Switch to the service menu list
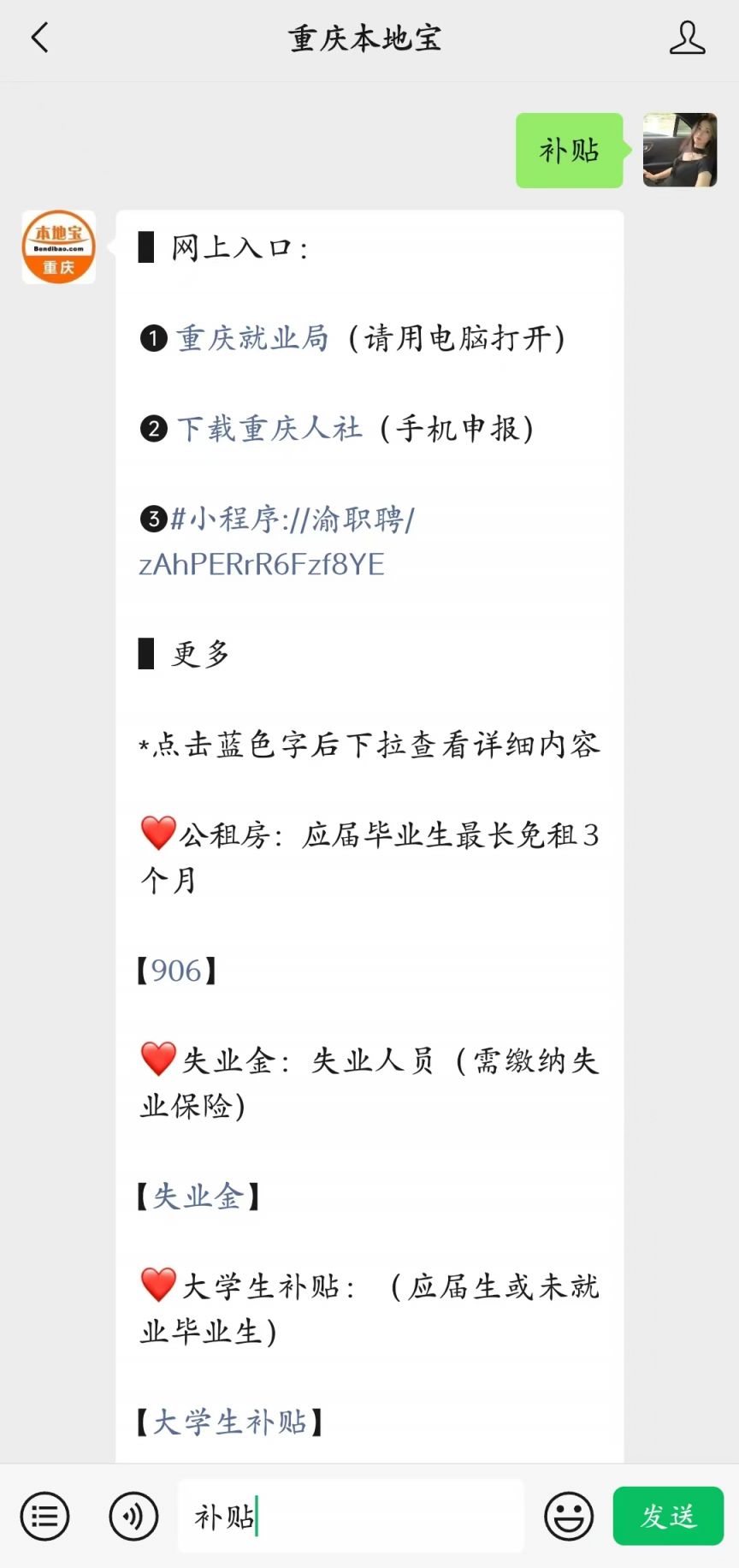The image size is (739, 1568). 44,1517
